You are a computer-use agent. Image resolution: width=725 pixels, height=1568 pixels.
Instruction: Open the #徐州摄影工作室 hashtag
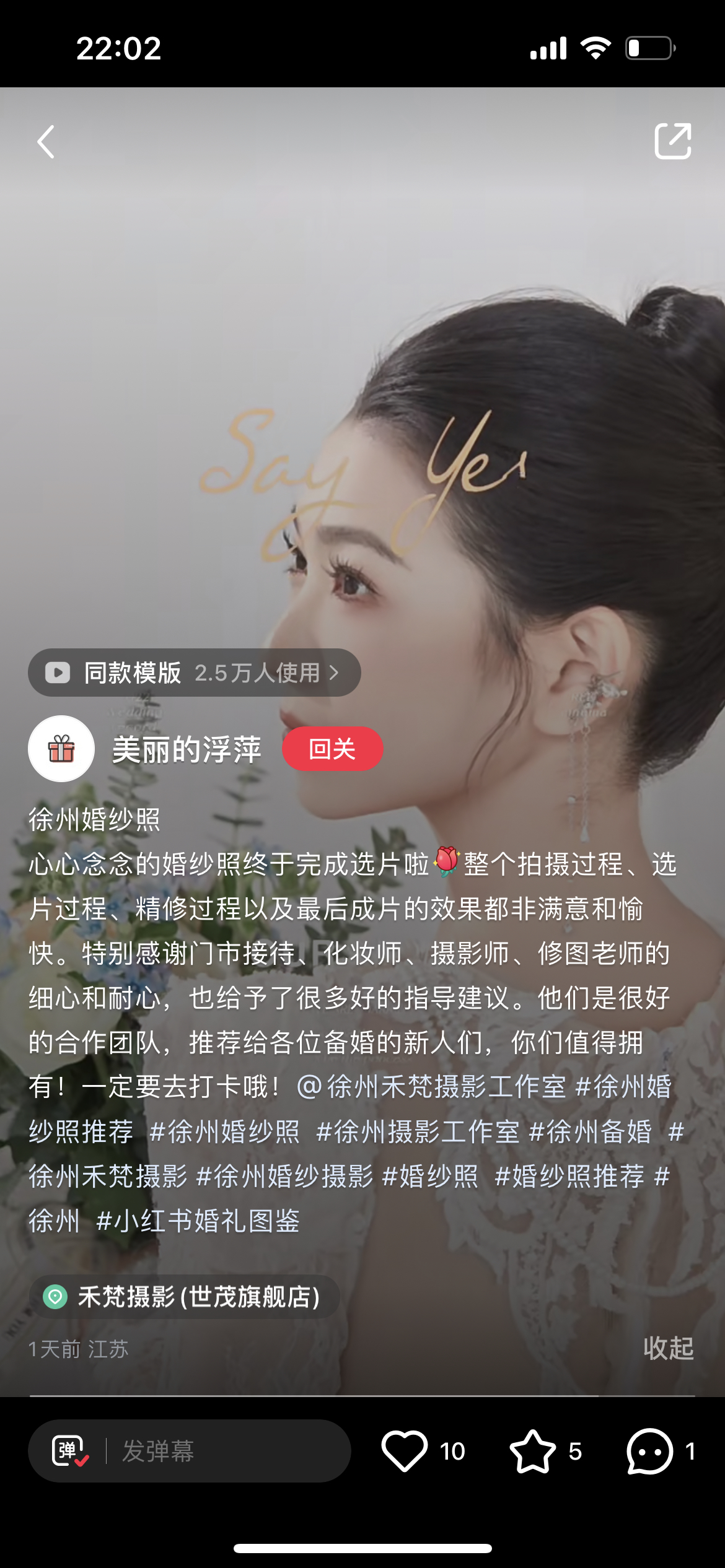coord(418,1131)
